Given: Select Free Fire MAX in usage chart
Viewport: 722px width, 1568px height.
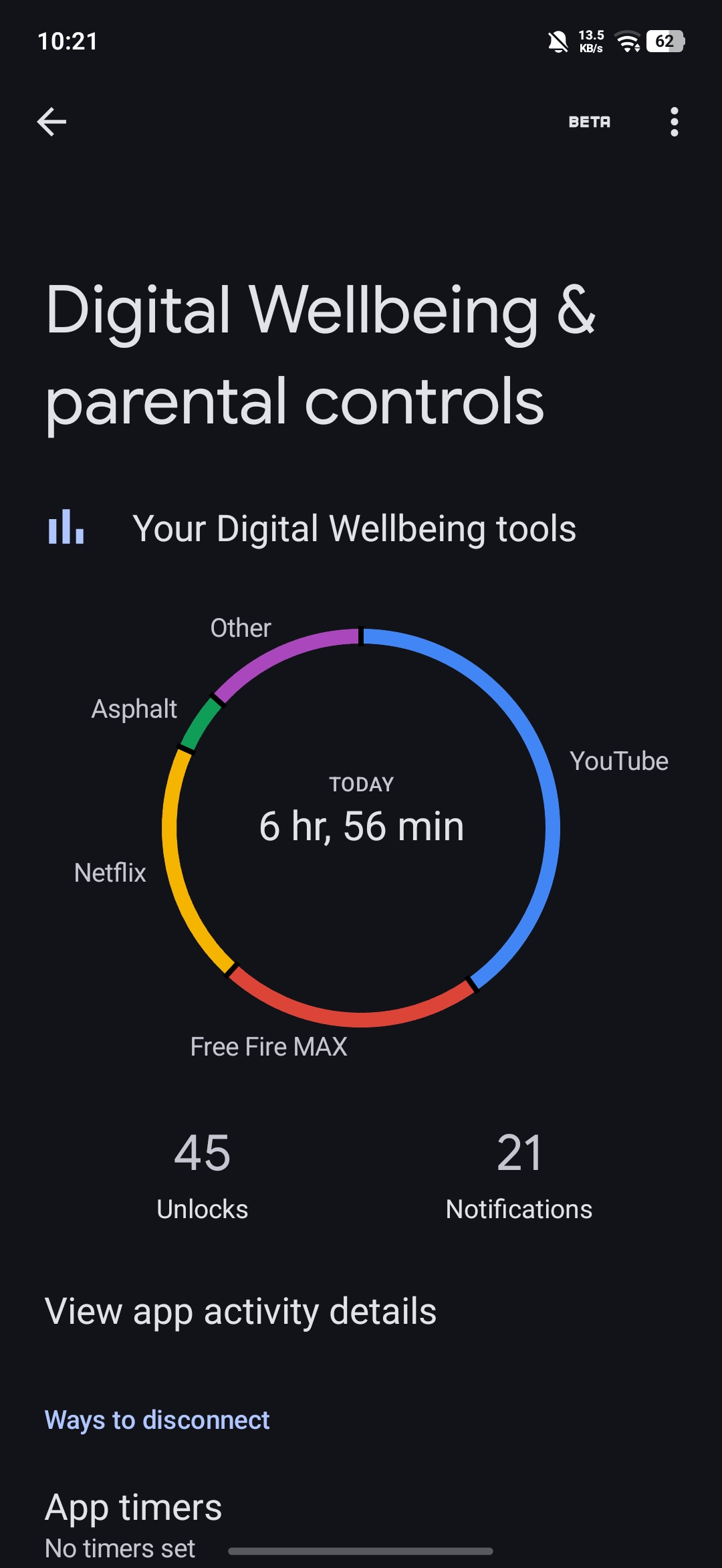Looking at the screenshot, I should [x=269, y=1046].
